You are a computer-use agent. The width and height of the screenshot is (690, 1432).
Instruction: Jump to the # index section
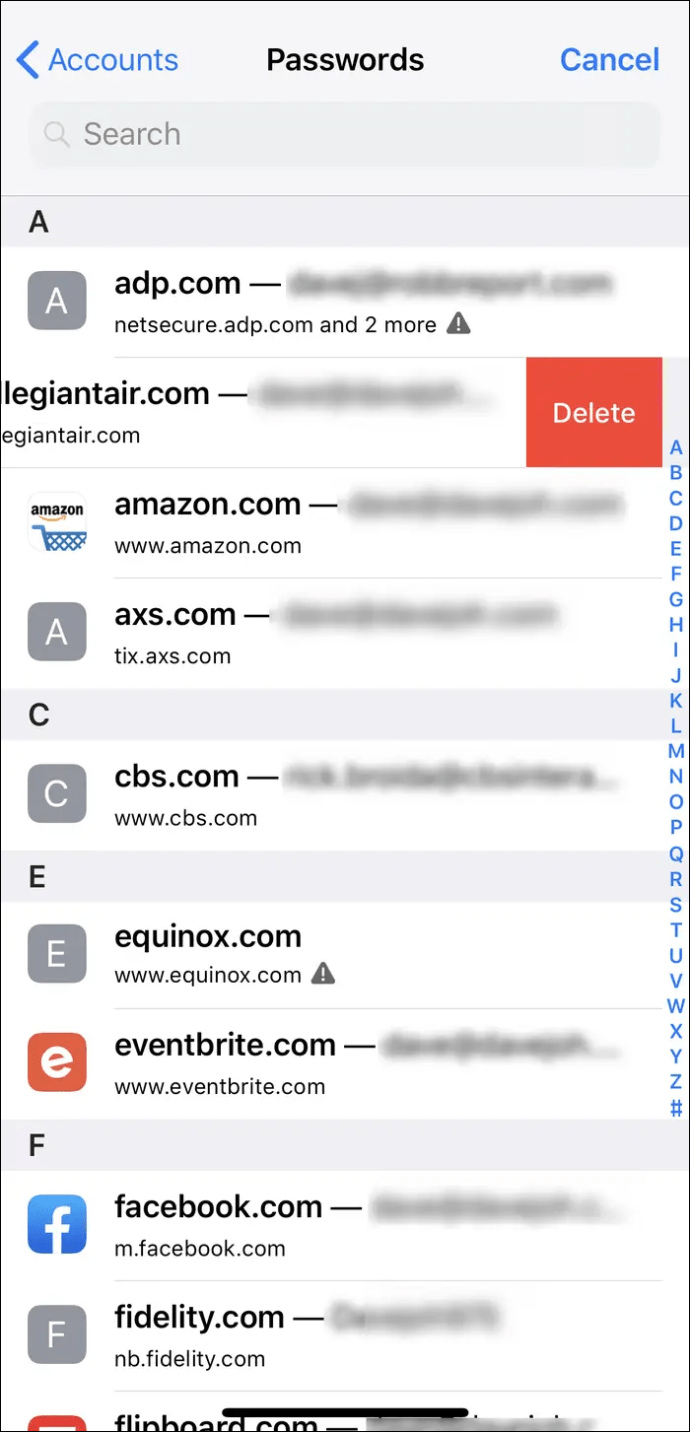coord(676,1108)
